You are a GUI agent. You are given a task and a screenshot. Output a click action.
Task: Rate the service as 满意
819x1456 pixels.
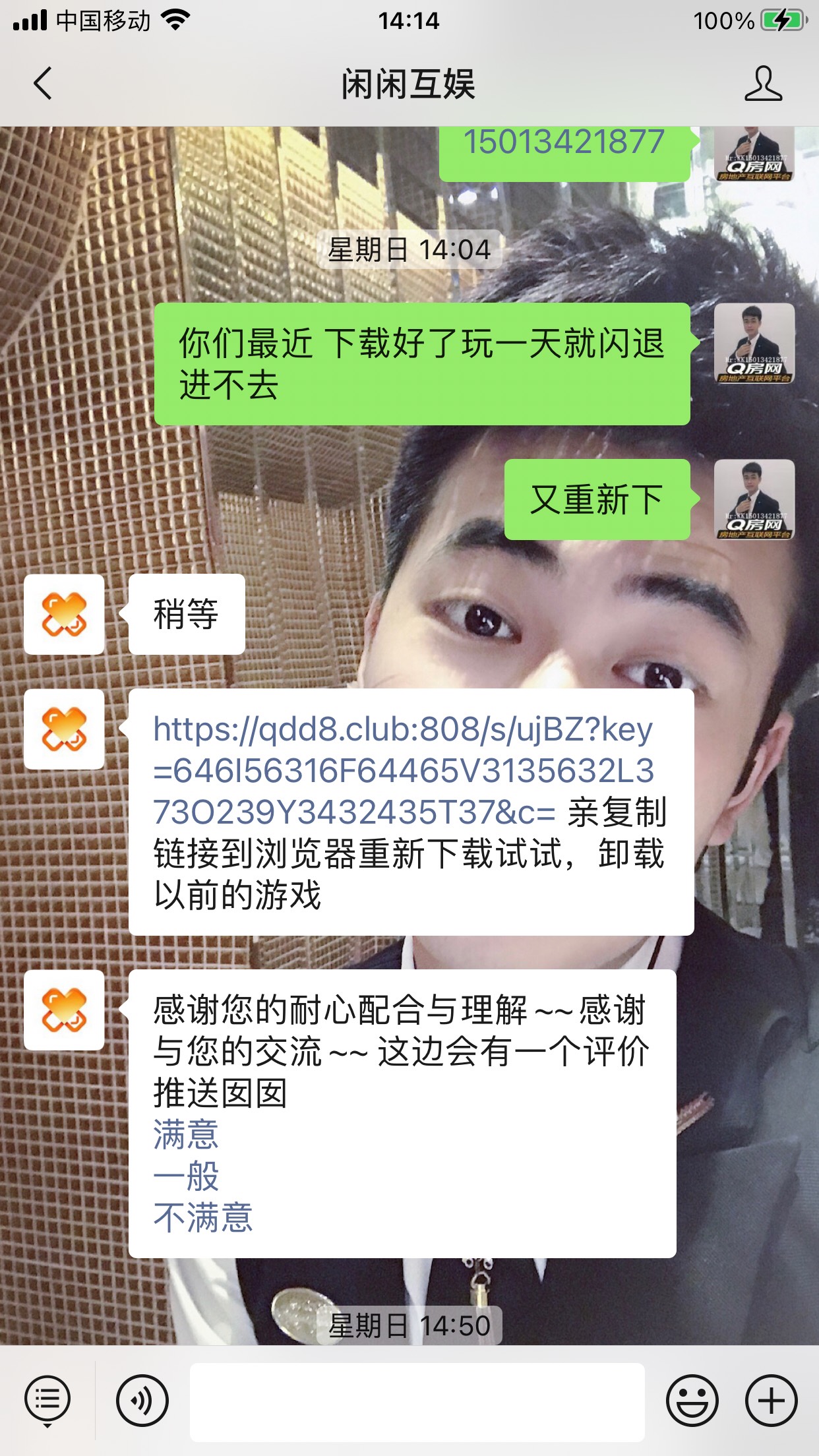tap(185, 1134)
